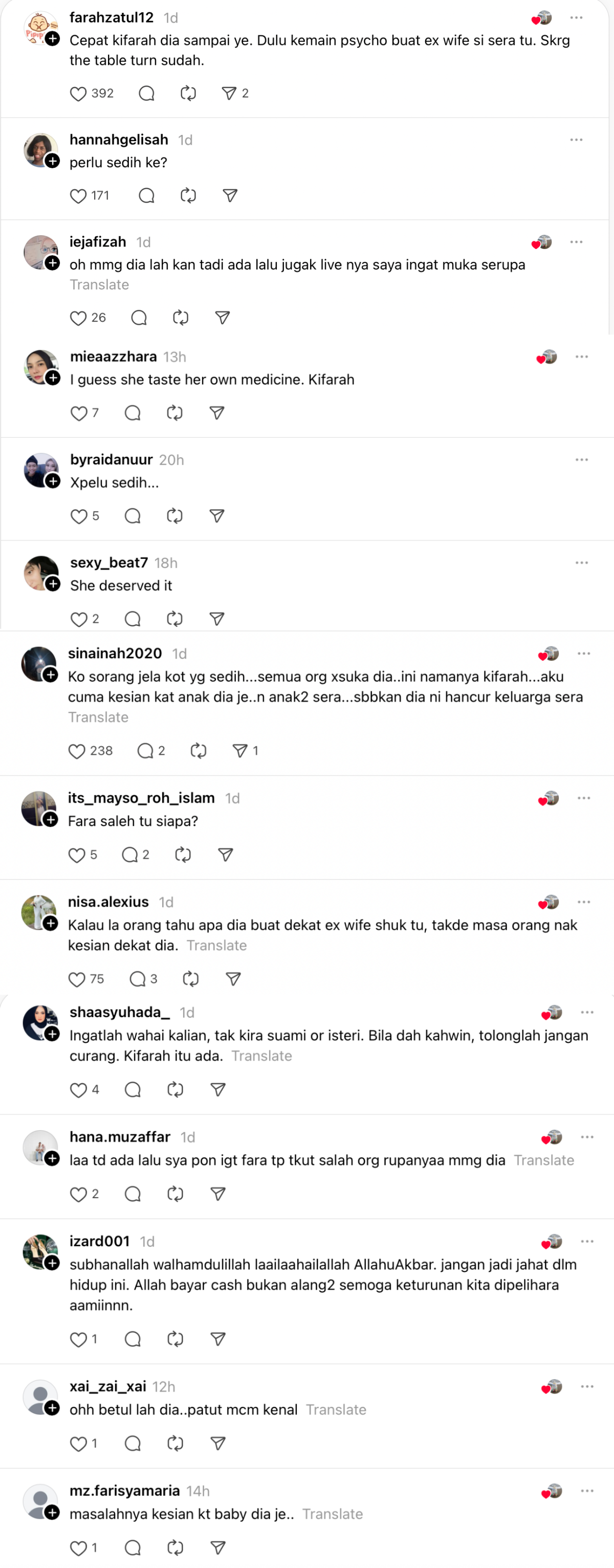Like mz.farisyamaria's comment
Image resolution: width=614 pixels, height=1568 pixels.
(x=78, y=1548)
